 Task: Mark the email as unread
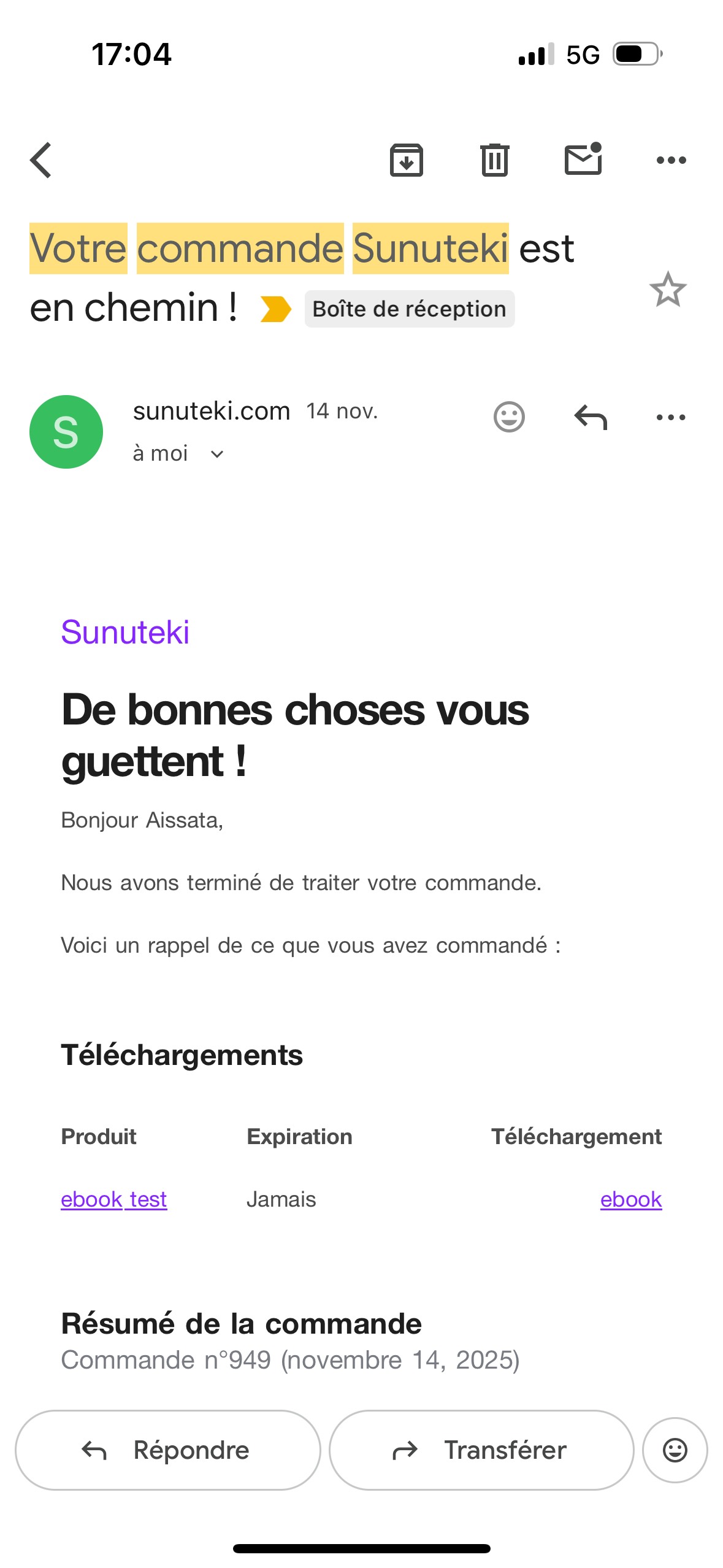pyautogui.click(x=583, y=160)
